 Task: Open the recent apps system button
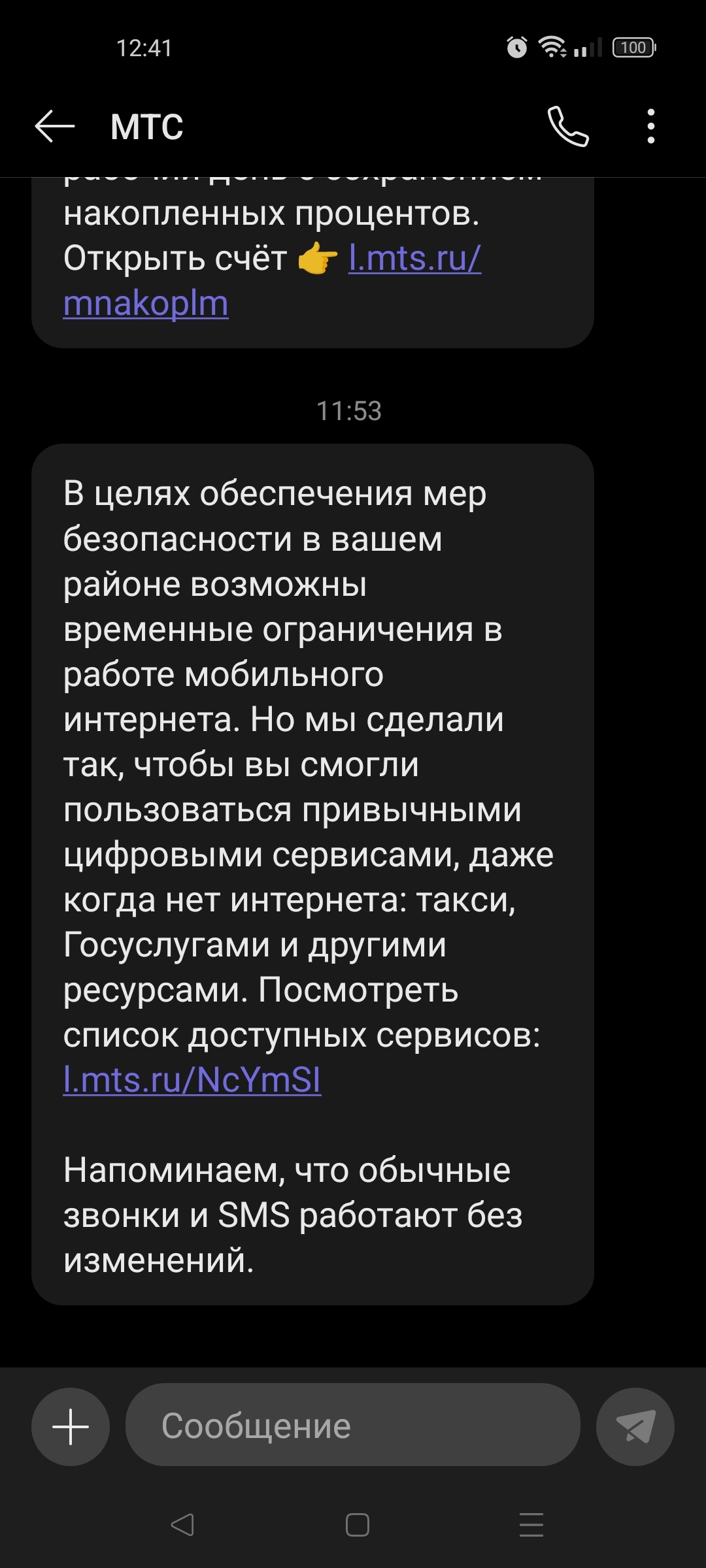coord(531,1525)
